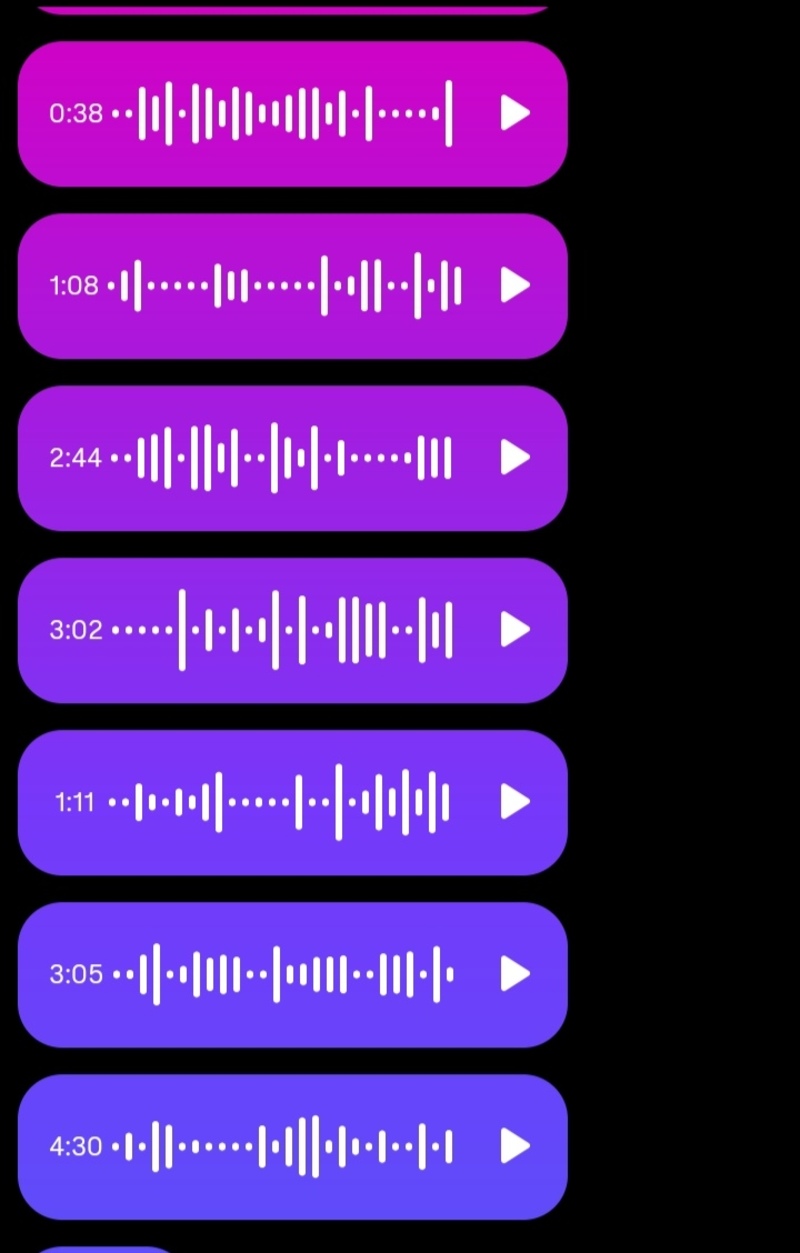Play the 3:02 voice message

point(515,629)
